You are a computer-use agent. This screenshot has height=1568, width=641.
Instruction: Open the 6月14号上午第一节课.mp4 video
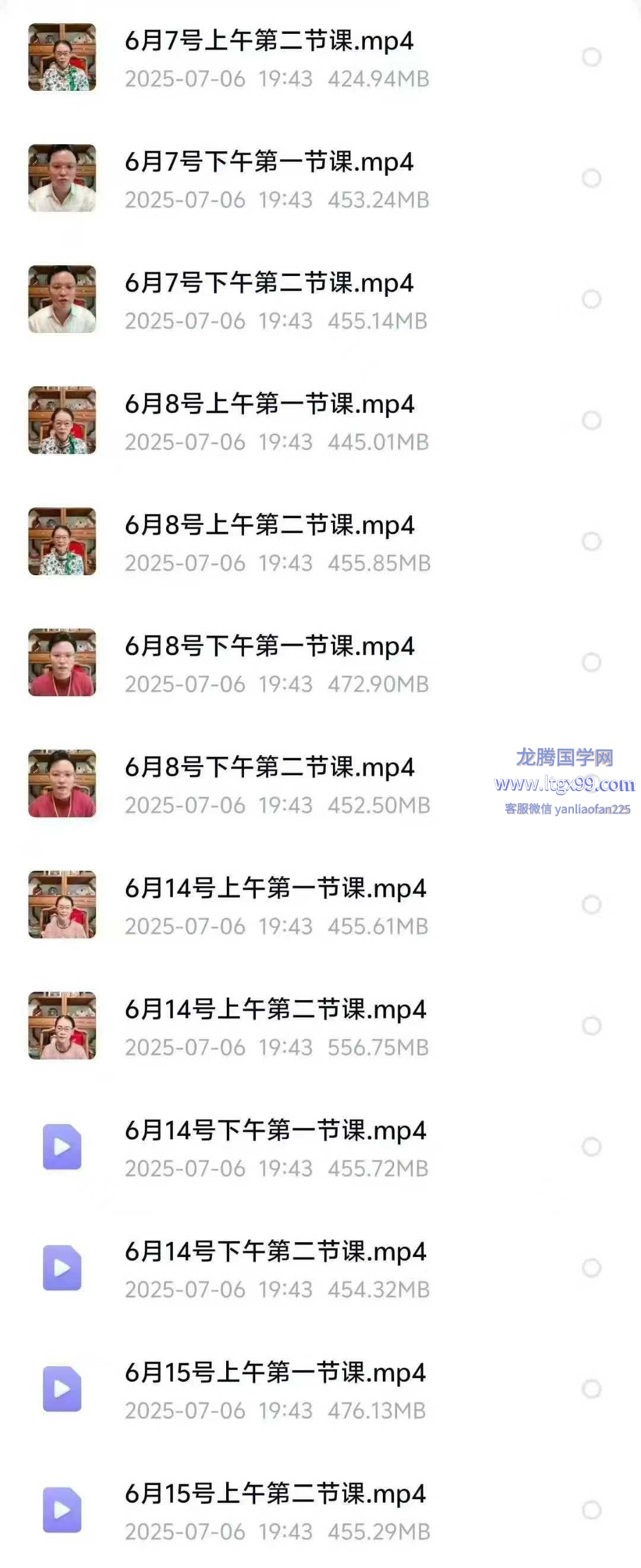click(275, 888)
